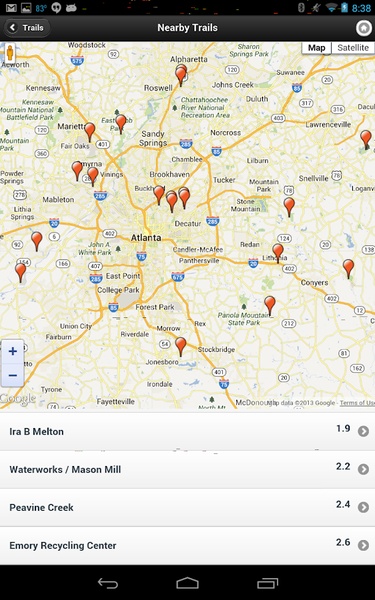Open the home icon in header

click(x=364, y=28)
